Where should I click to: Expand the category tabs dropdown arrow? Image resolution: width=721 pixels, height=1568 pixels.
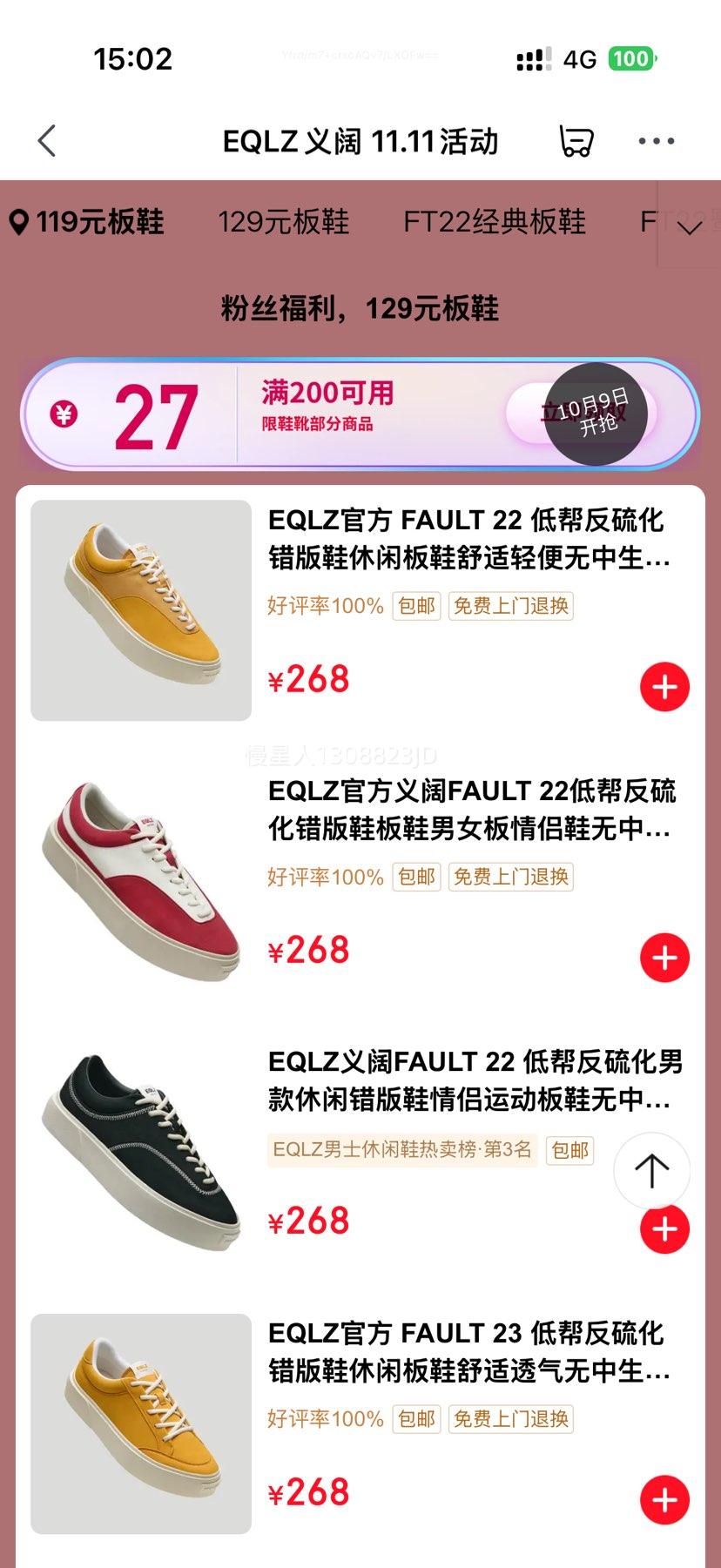tap(690, 228)
